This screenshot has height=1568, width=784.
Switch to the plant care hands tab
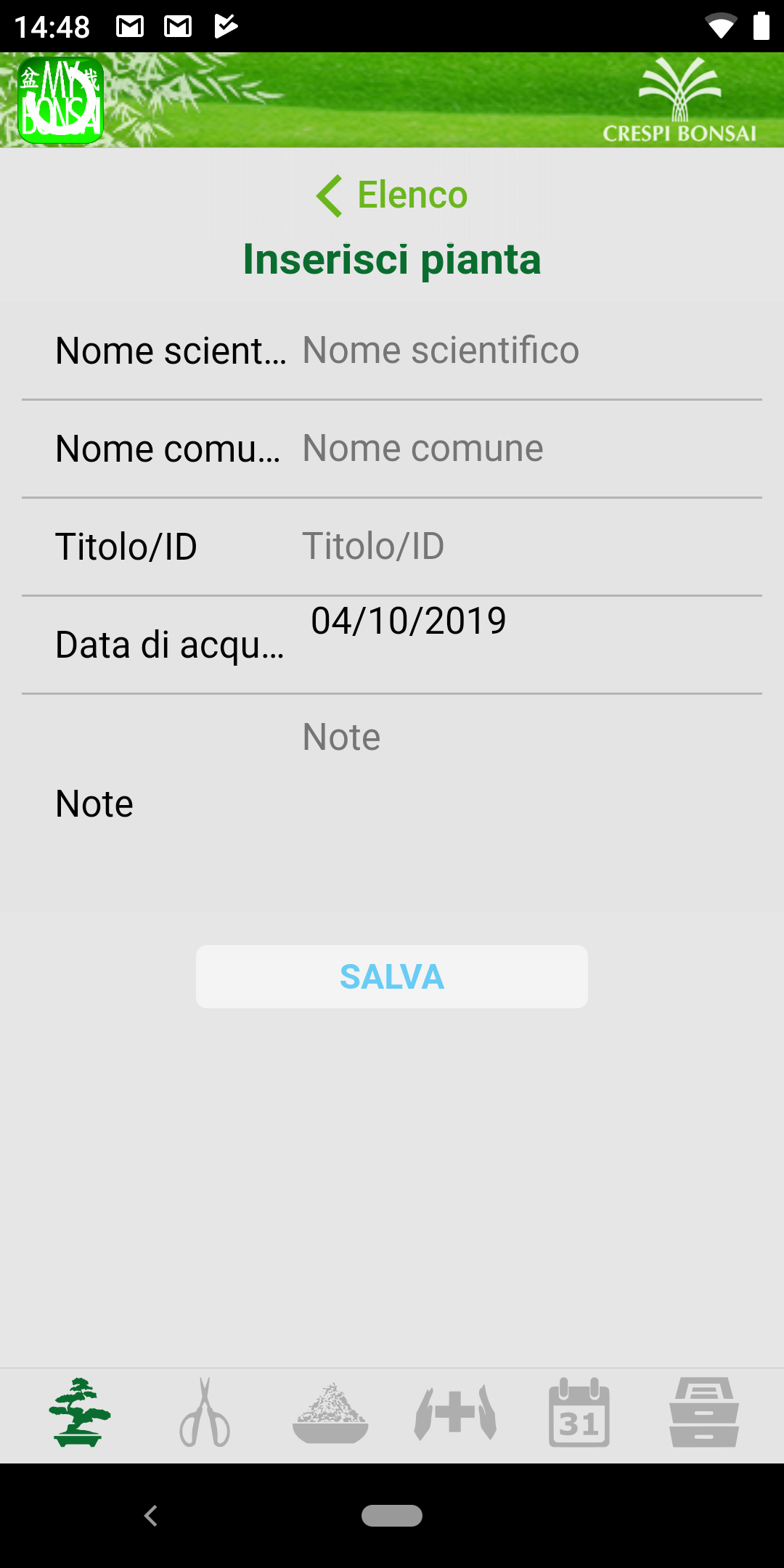[455, 1413]
